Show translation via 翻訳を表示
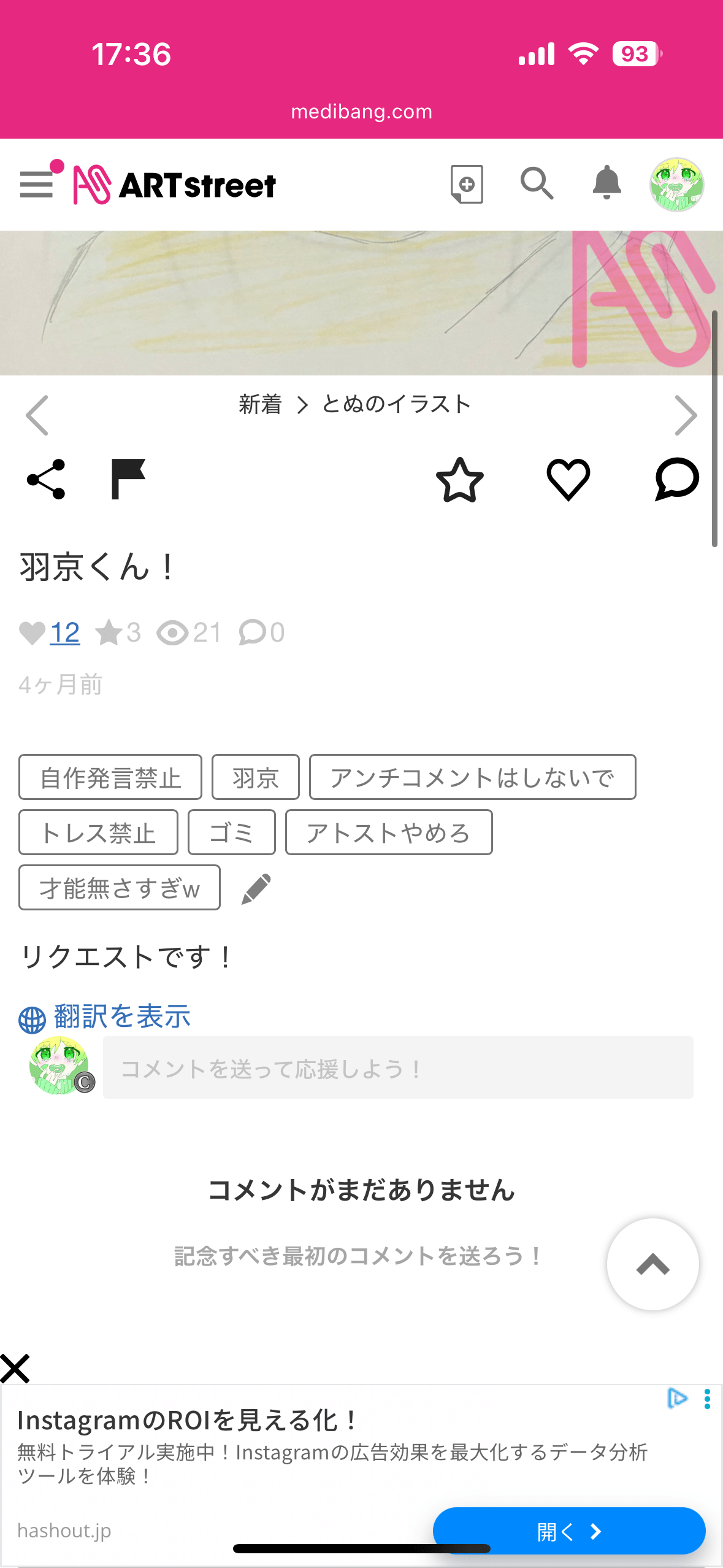This screenshot has width=723, height=1568. click(x=121, y=1017)
